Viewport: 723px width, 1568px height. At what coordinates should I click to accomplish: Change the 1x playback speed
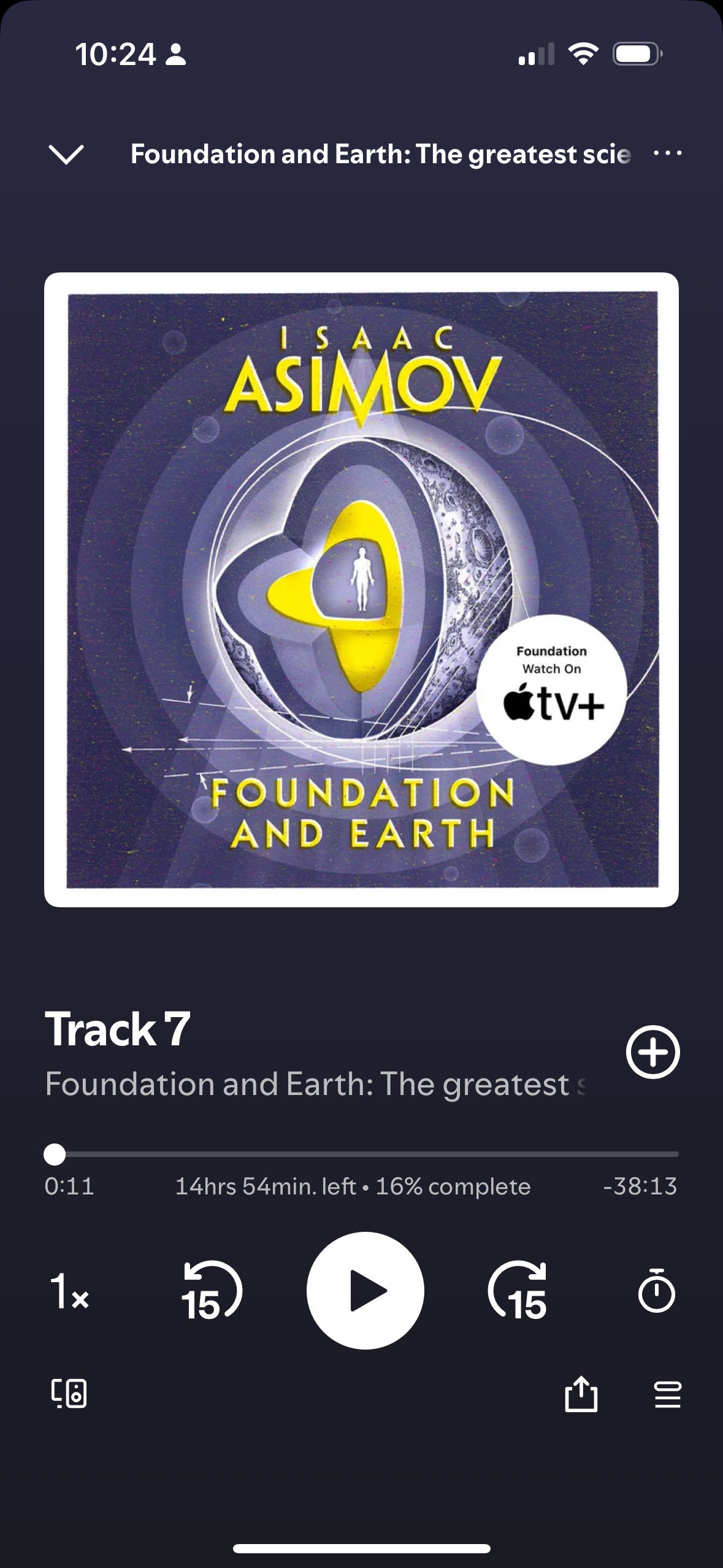tap(69, 1291)
